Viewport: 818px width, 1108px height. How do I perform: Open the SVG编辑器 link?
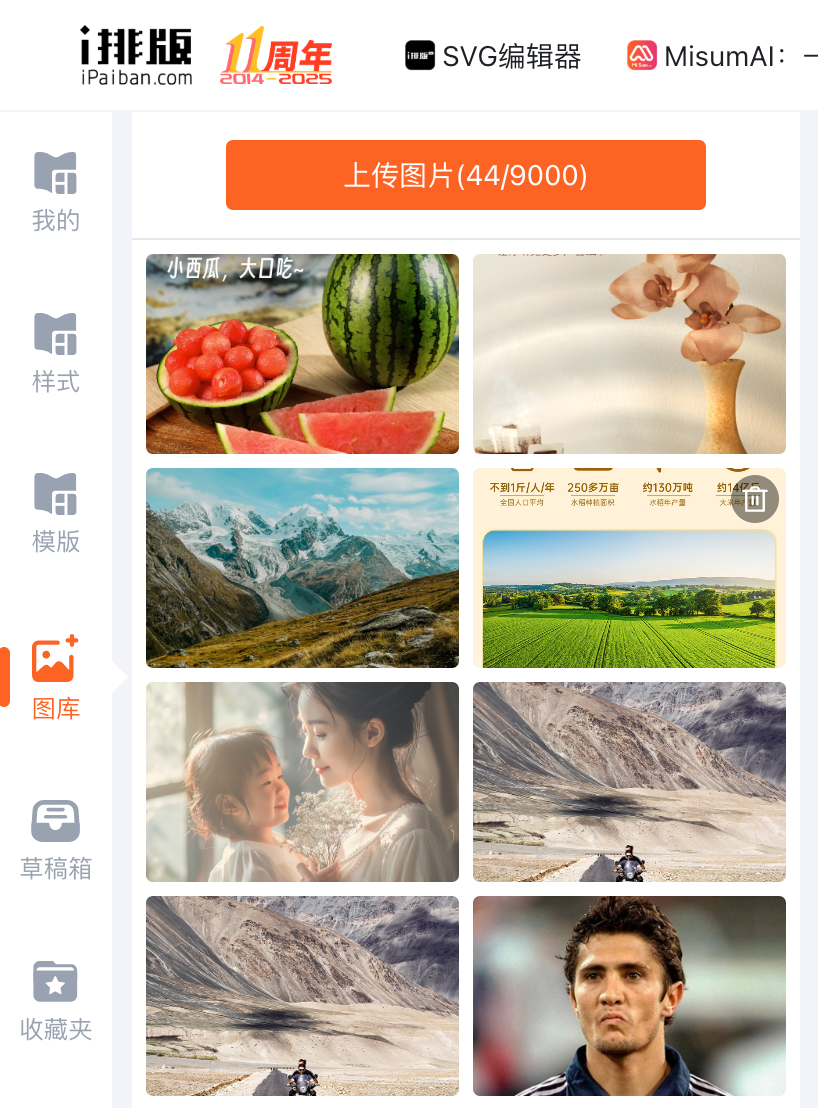click(493, 56)
